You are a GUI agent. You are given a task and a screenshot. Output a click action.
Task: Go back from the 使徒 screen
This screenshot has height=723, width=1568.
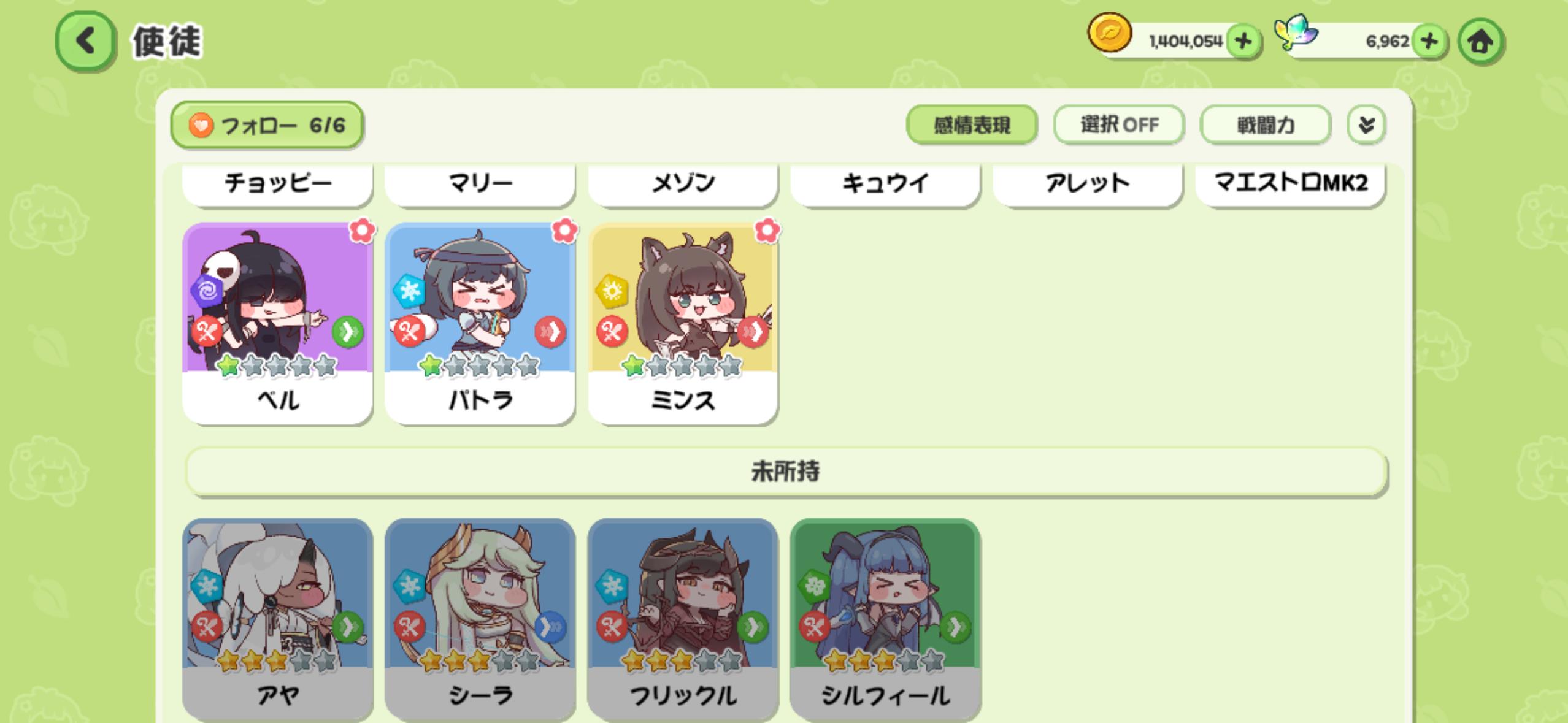click(85, 42)
